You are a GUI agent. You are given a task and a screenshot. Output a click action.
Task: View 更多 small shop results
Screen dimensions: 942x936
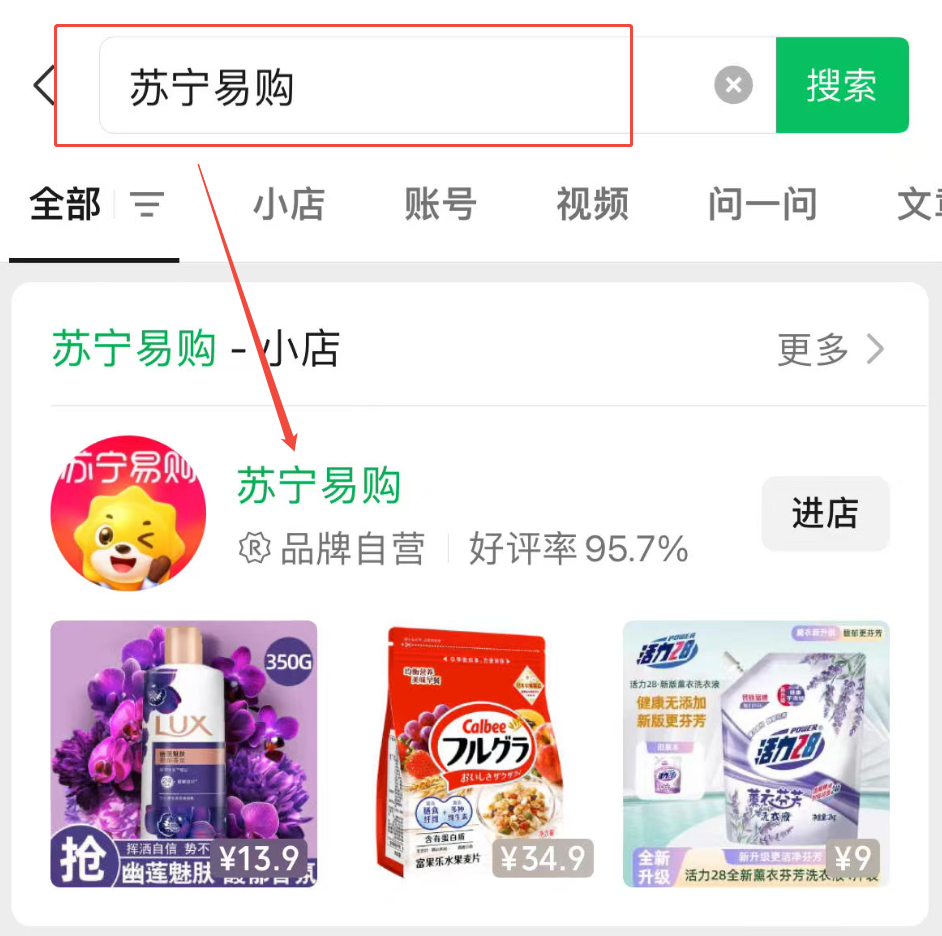click(830, 350)
